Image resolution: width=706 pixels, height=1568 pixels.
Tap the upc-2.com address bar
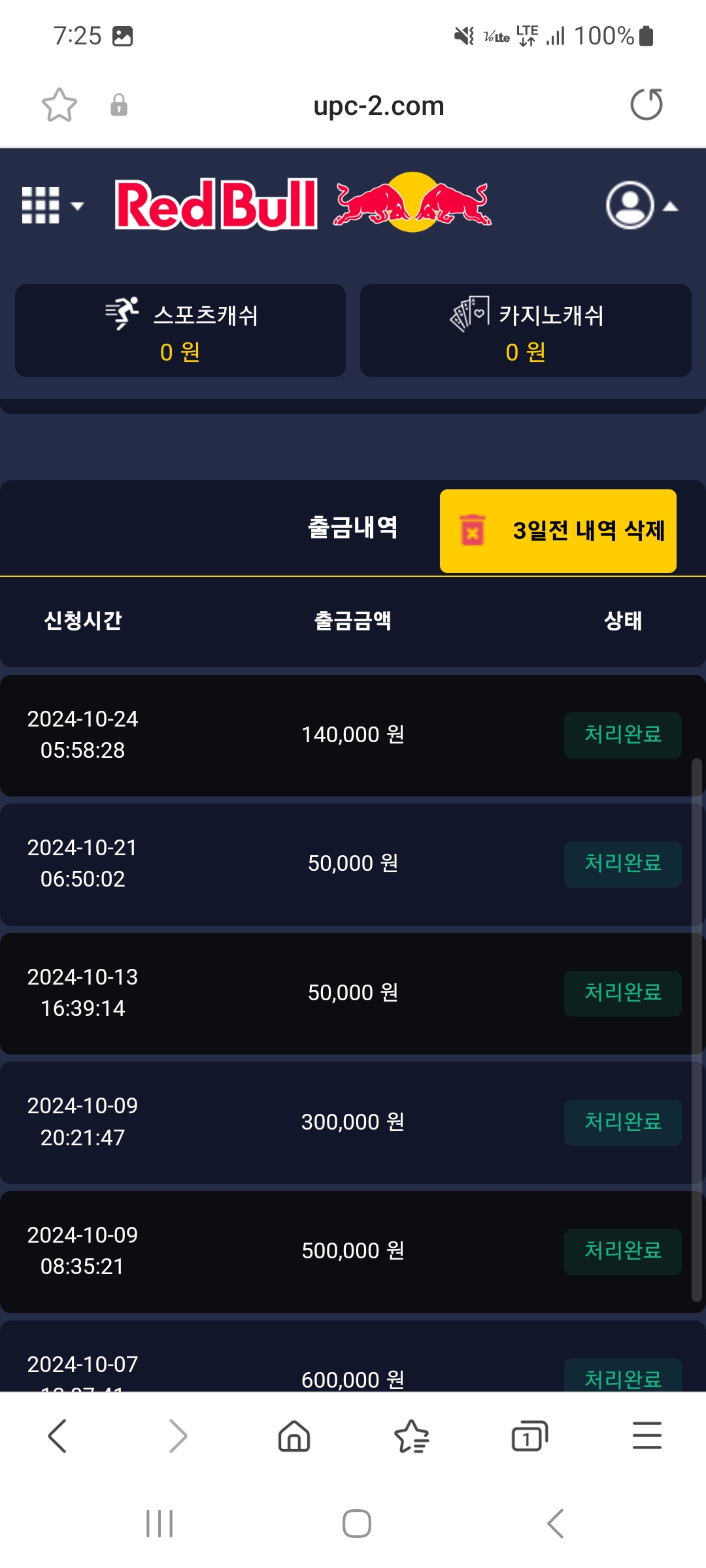pos(378,106)
